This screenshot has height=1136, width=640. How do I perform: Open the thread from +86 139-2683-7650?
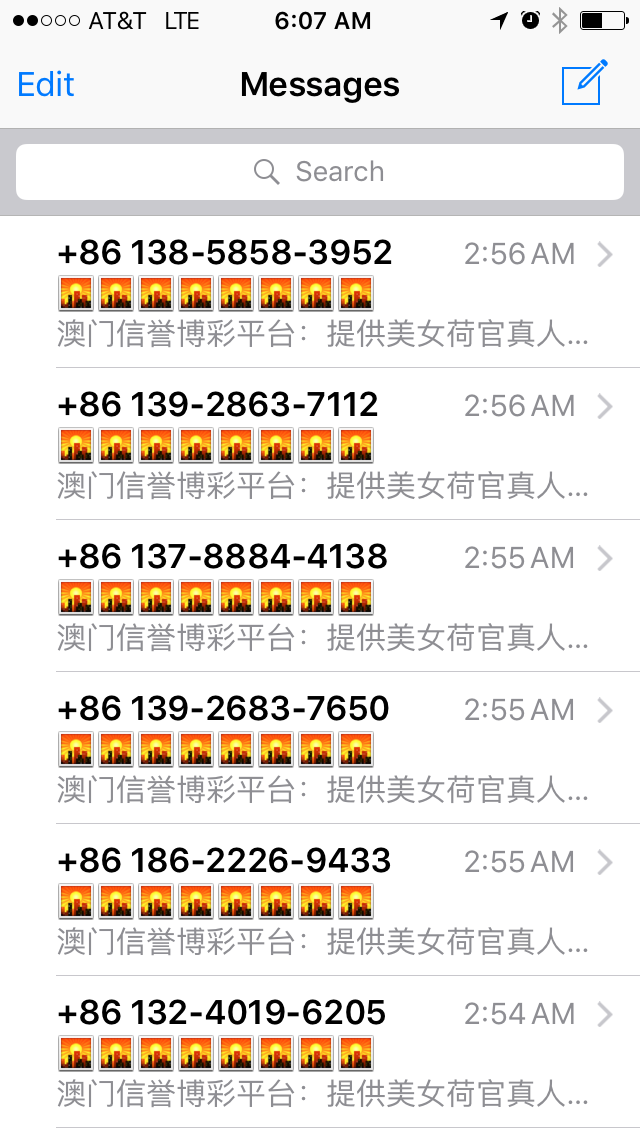coord(320,748)
